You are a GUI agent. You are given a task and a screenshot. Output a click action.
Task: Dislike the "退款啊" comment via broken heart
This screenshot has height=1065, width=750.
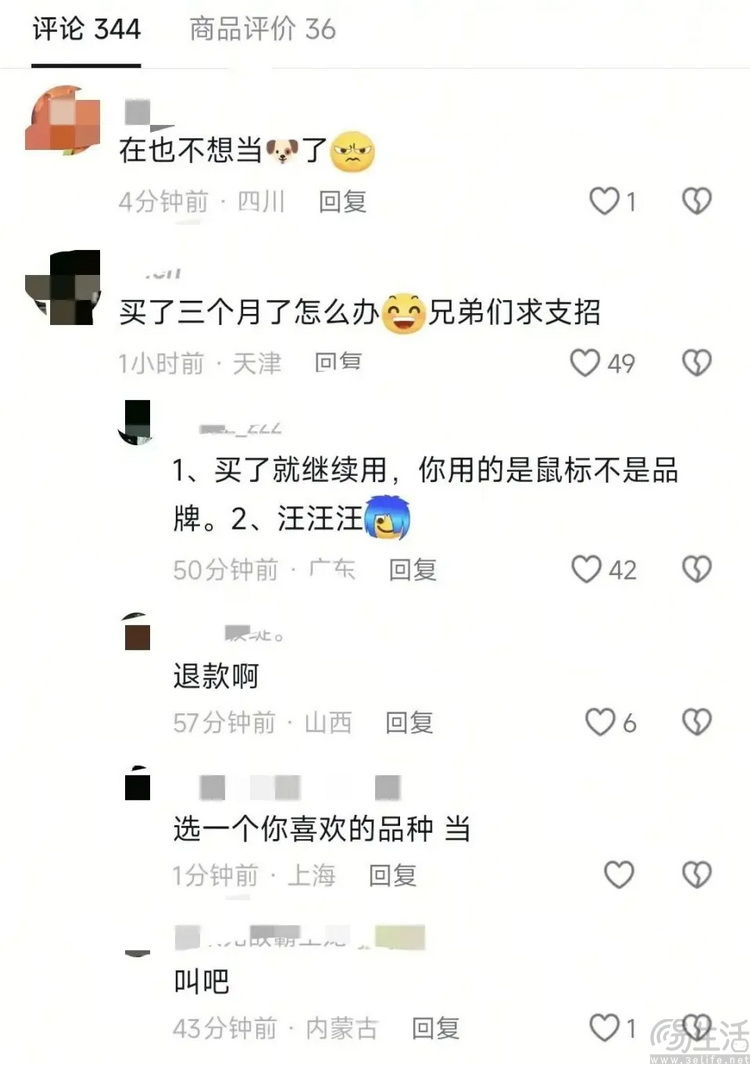(x=699, y=722)
